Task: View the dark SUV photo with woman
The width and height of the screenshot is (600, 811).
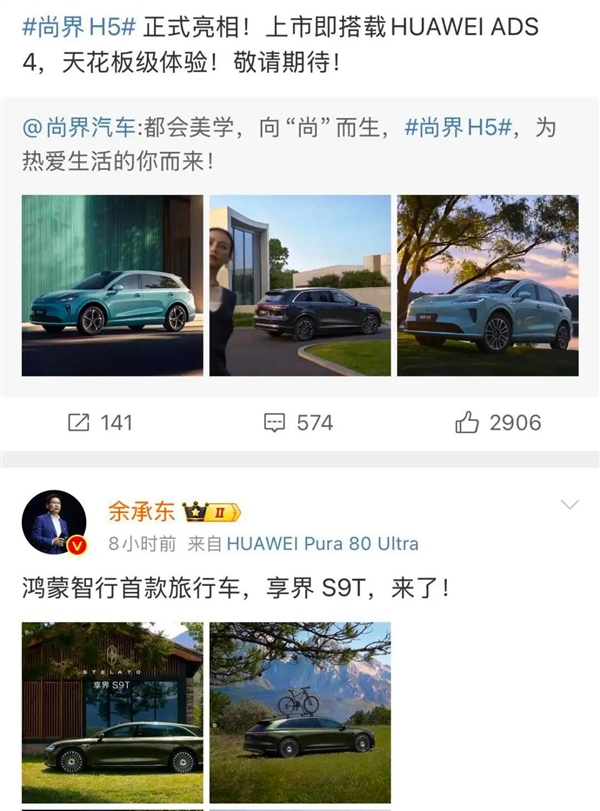Action: click(300, 285)
